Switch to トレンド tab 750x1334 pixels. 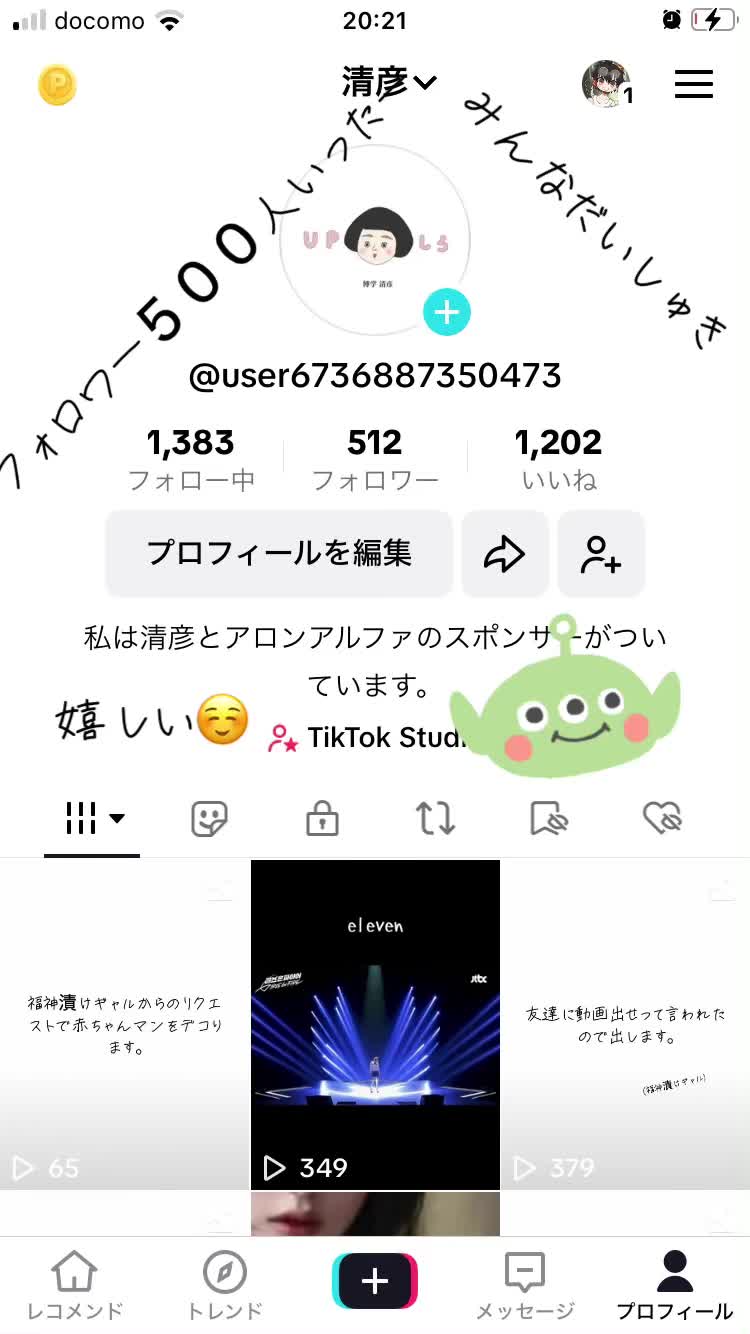pos(225,1284)
